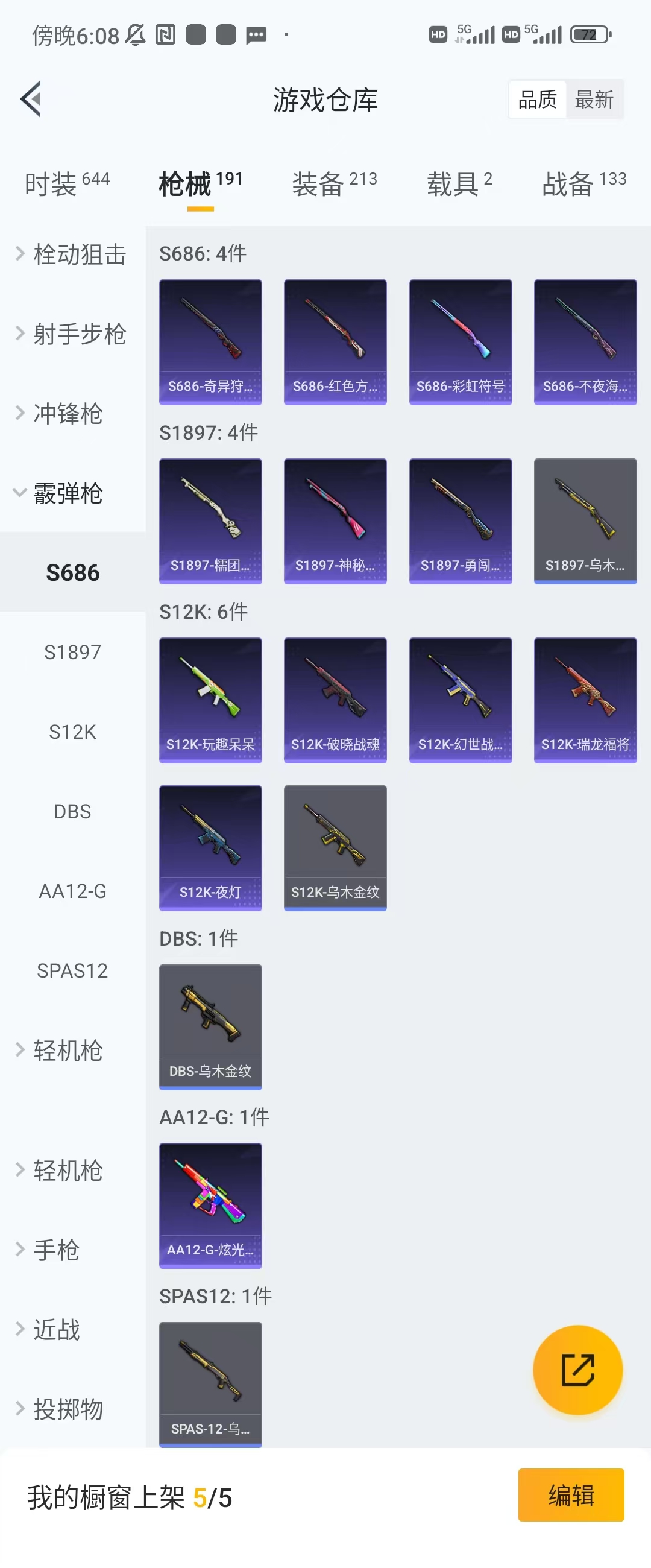Switch to the 装备 tab
The height and width of the screenshot is (1568, 651).
[x=334, y=183]
